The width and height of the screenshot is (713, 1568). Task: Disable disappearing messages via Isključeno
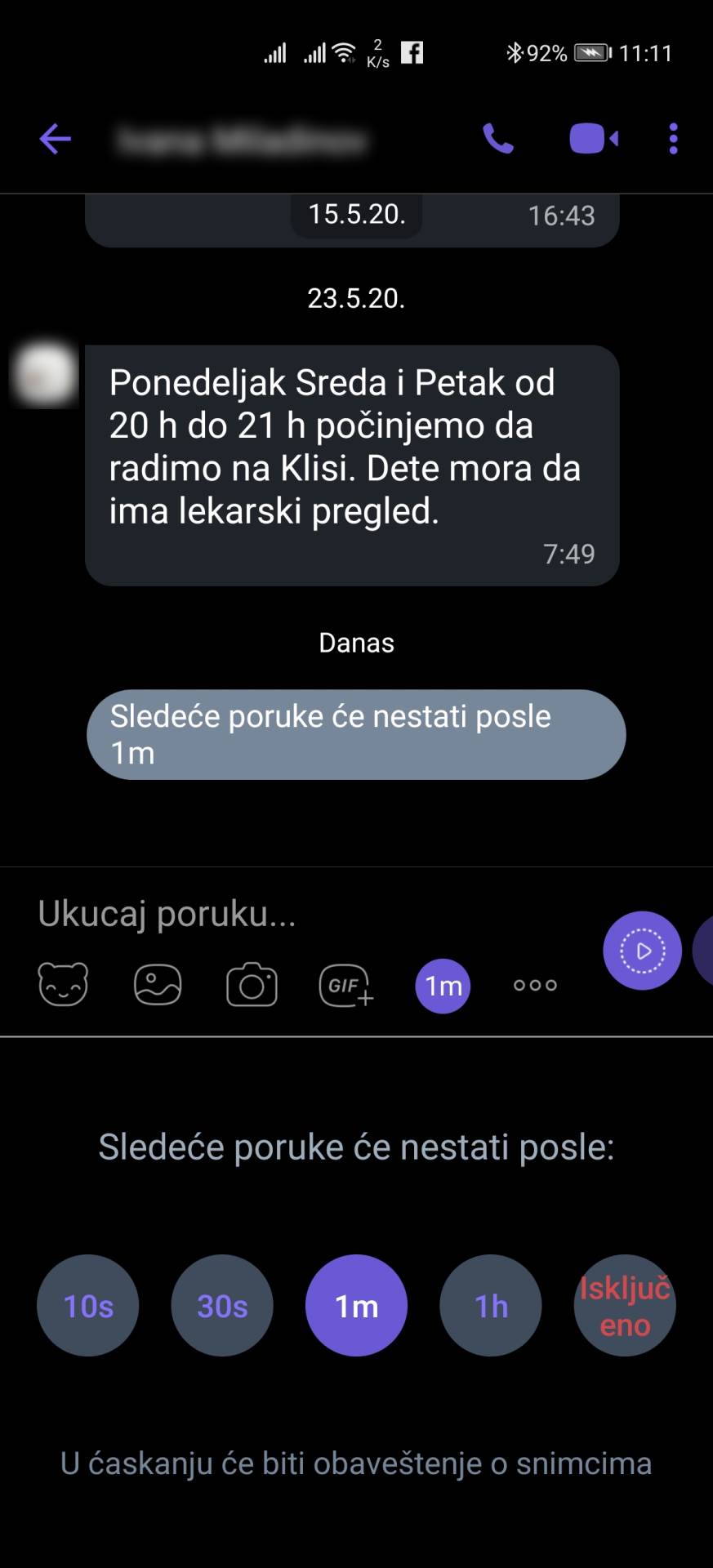pos(624,1306)
